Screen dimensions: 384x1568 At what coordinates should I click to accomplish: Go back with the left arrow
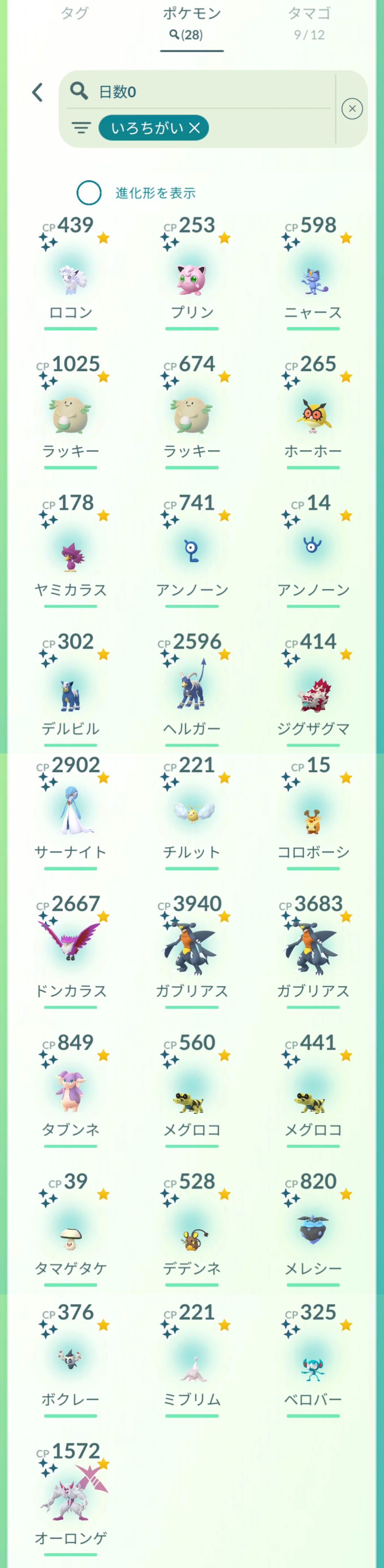37,93
